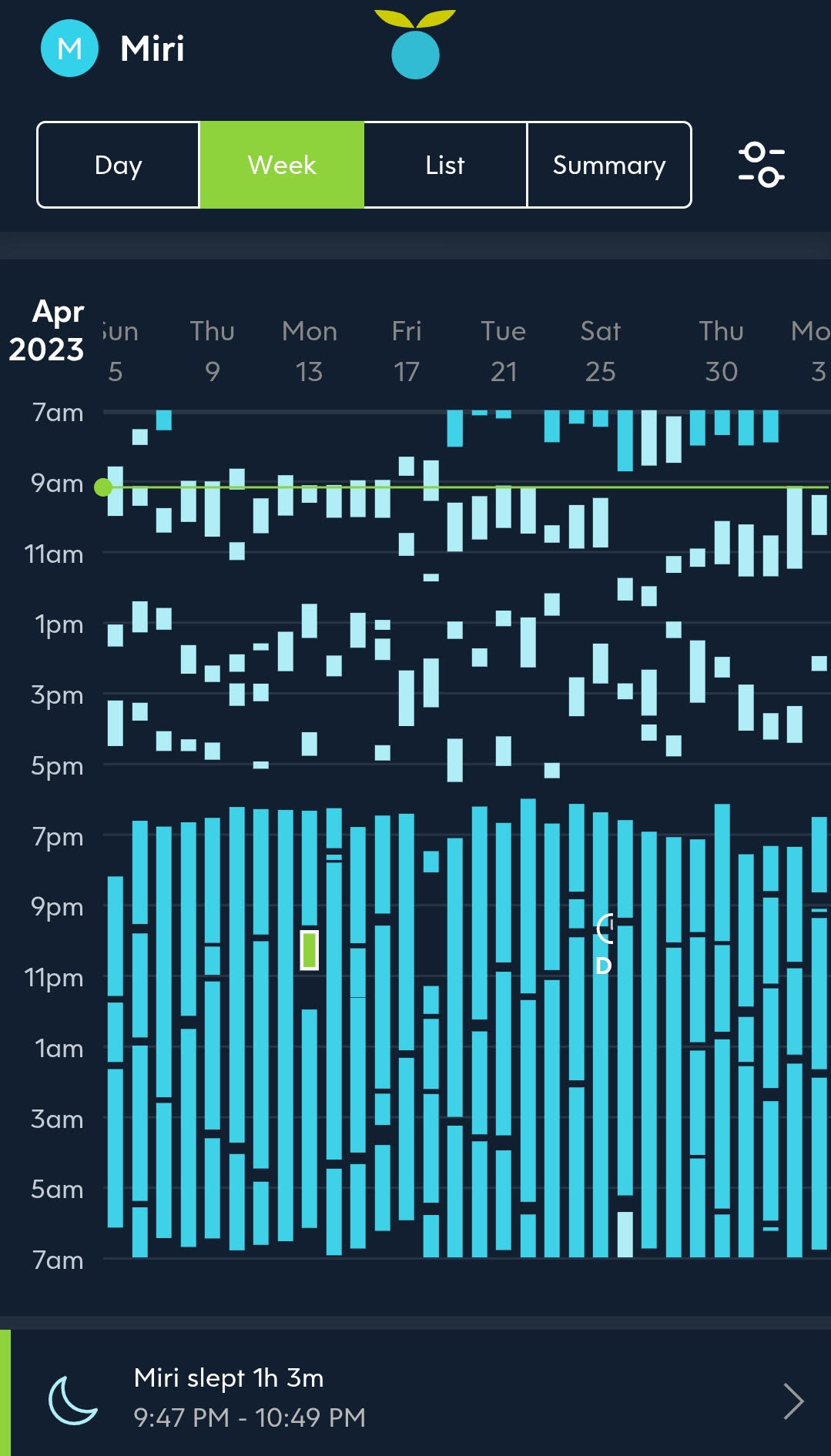Open the Summary view tab
The height and width of the screenshot is (1456, 831).
(608, 164)
